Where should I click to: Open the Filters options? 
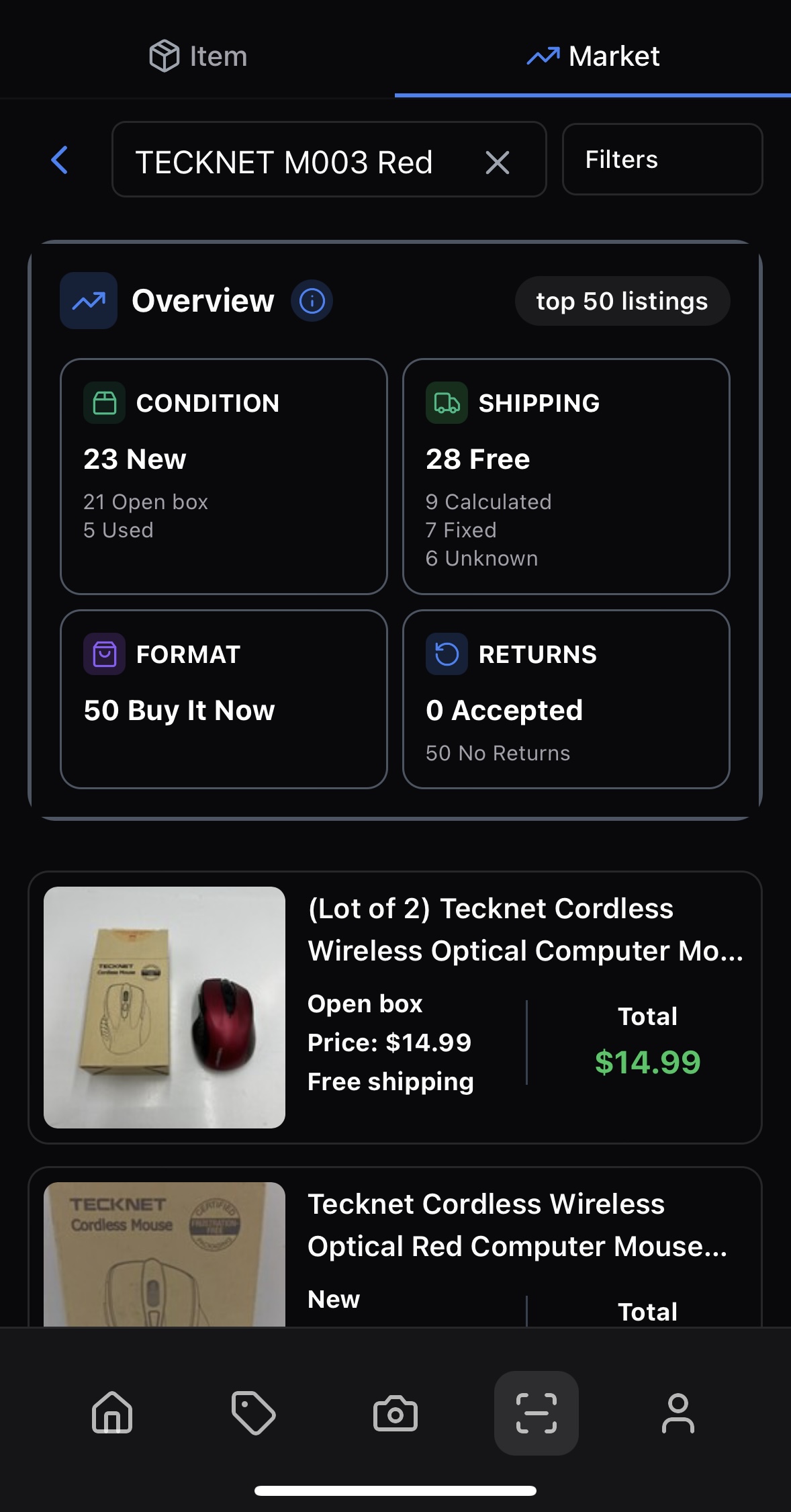(661, 160)
